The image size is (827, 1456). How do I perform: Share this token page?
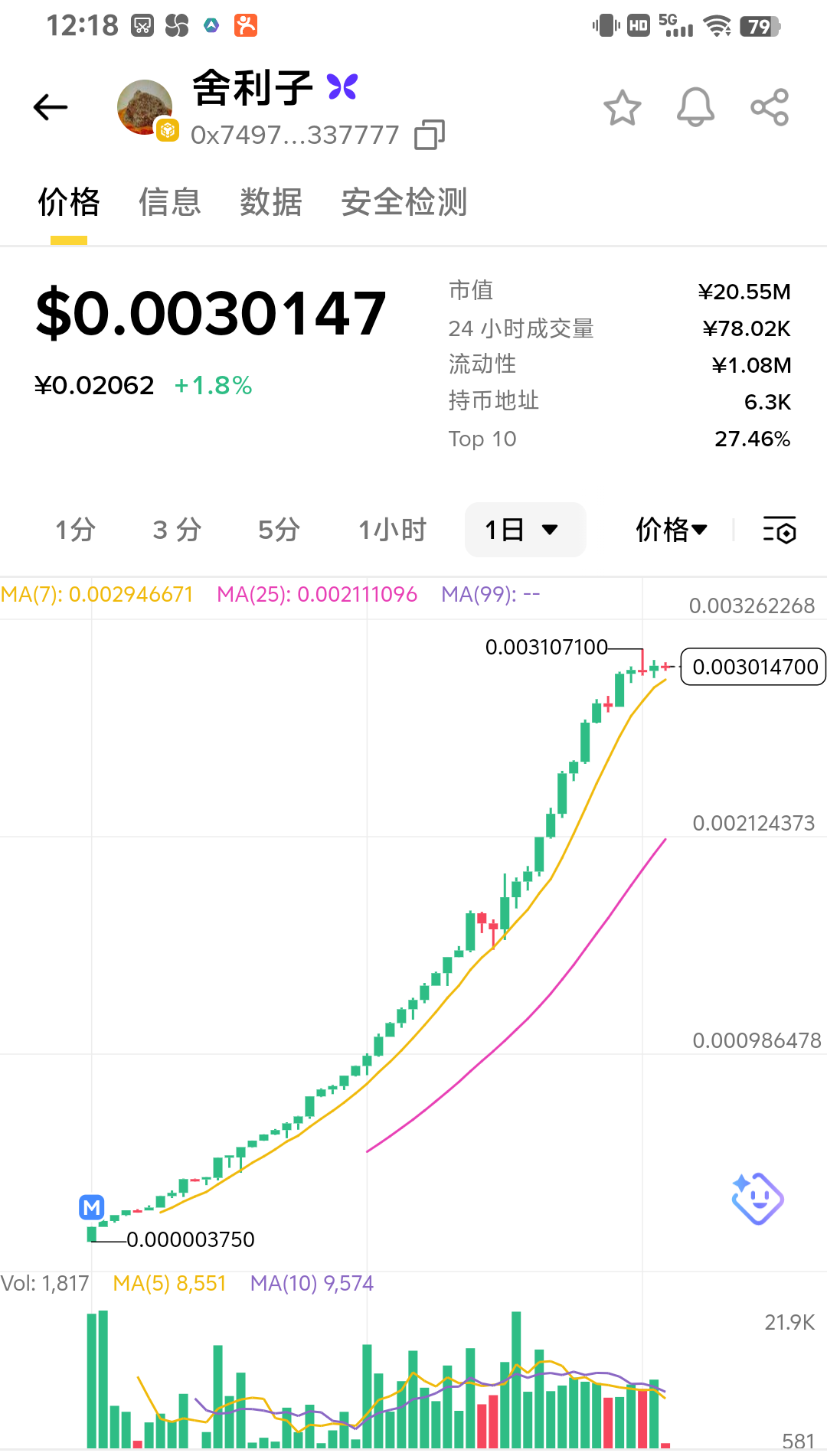click(770, 107)
